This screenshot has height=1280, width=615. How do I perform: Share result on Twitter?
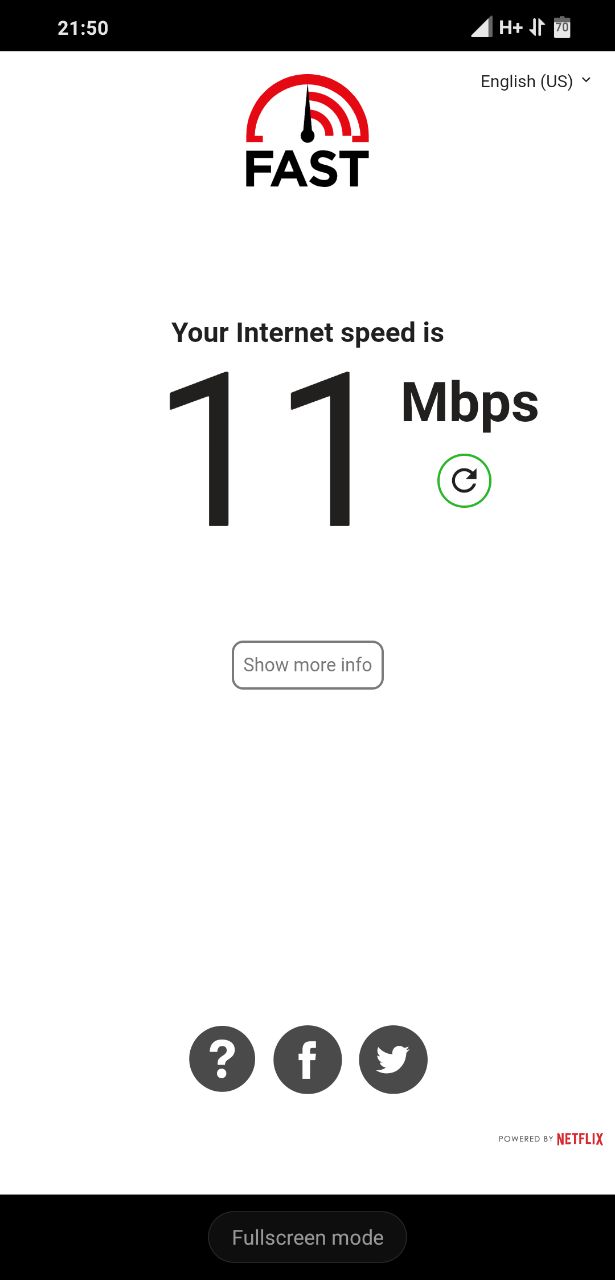pyautogui.click(x=393, y=1059)
